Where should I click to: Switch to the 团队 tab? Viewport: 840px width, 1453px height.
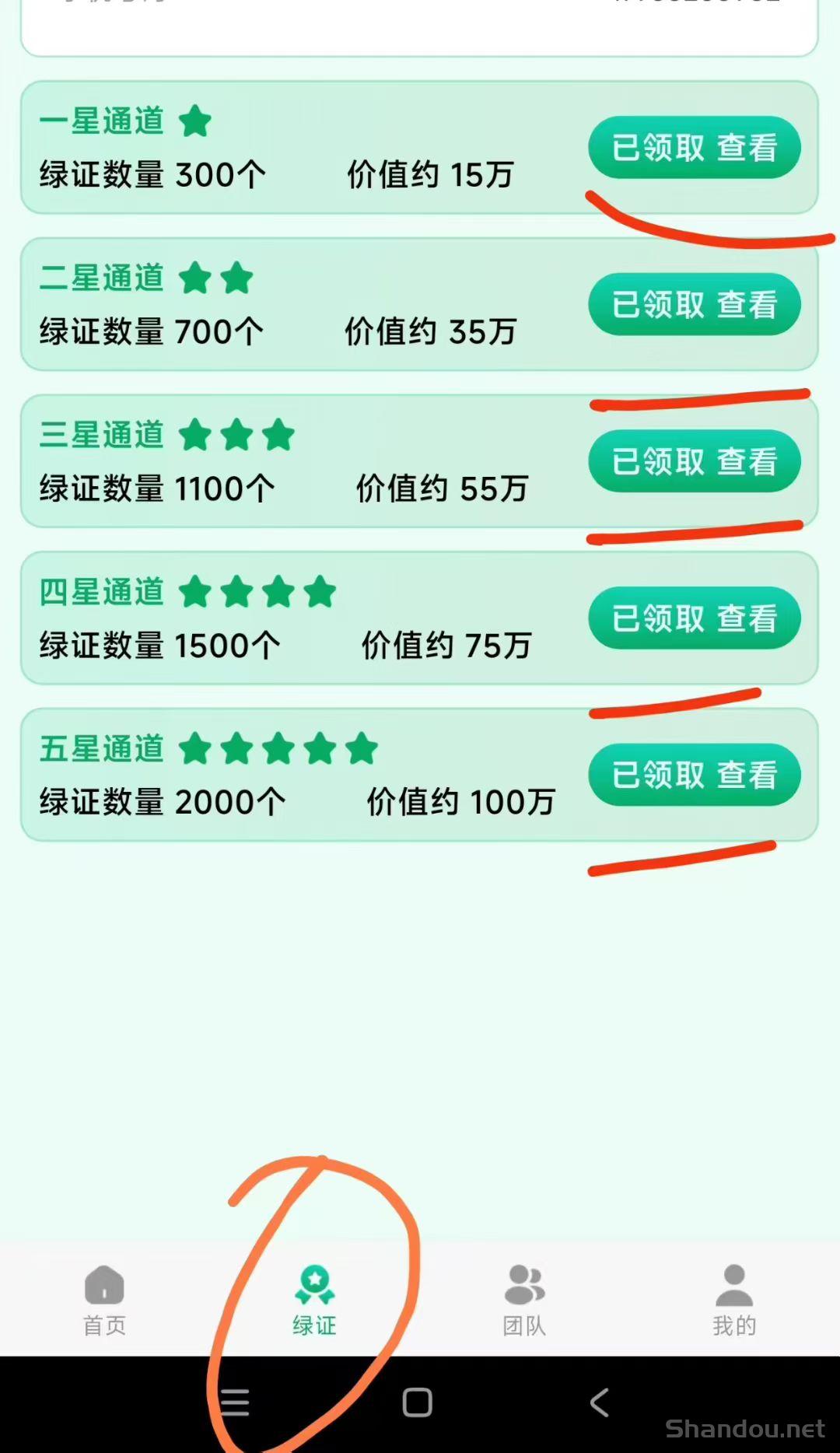(x=523, y=1295)
